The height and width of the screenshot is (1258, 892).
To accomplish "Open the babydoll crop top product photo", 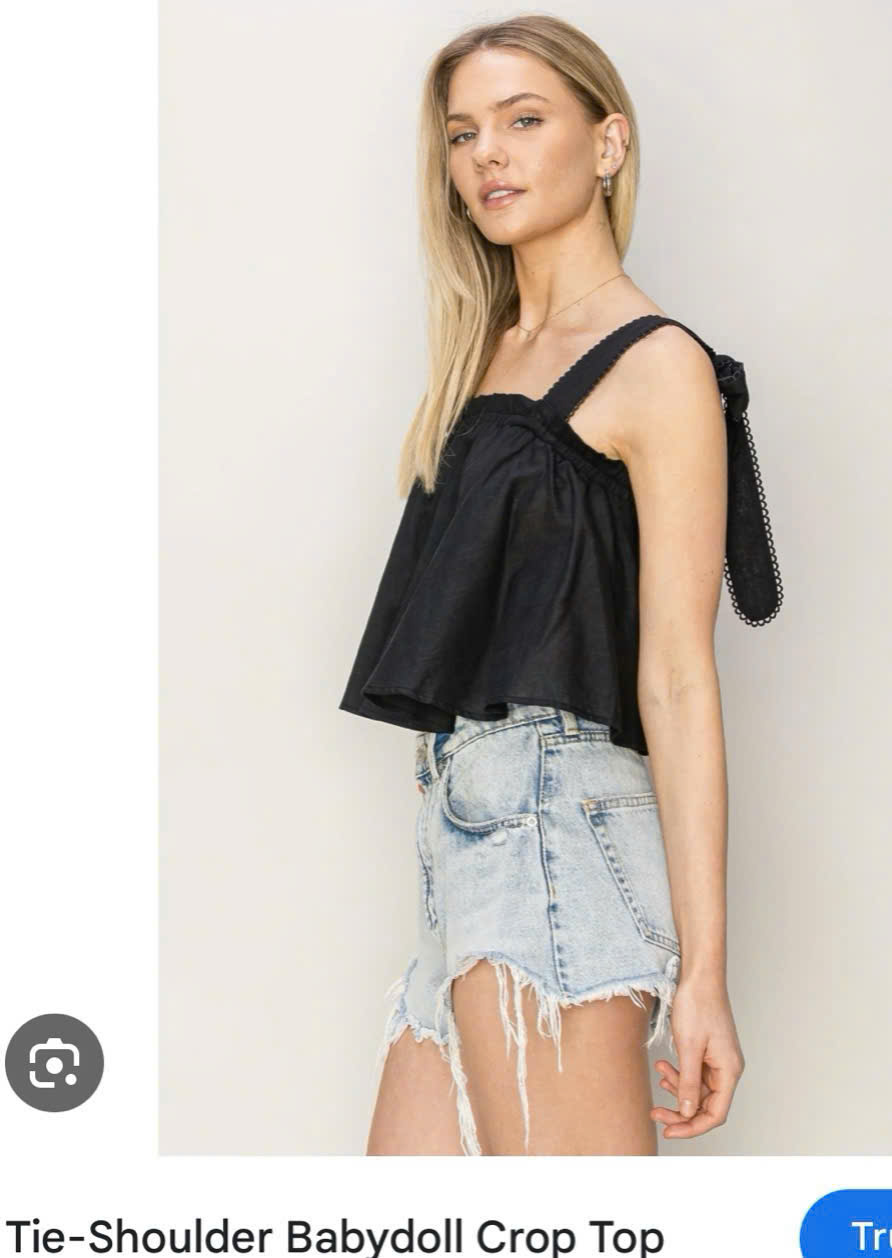I will click(524, 578).
